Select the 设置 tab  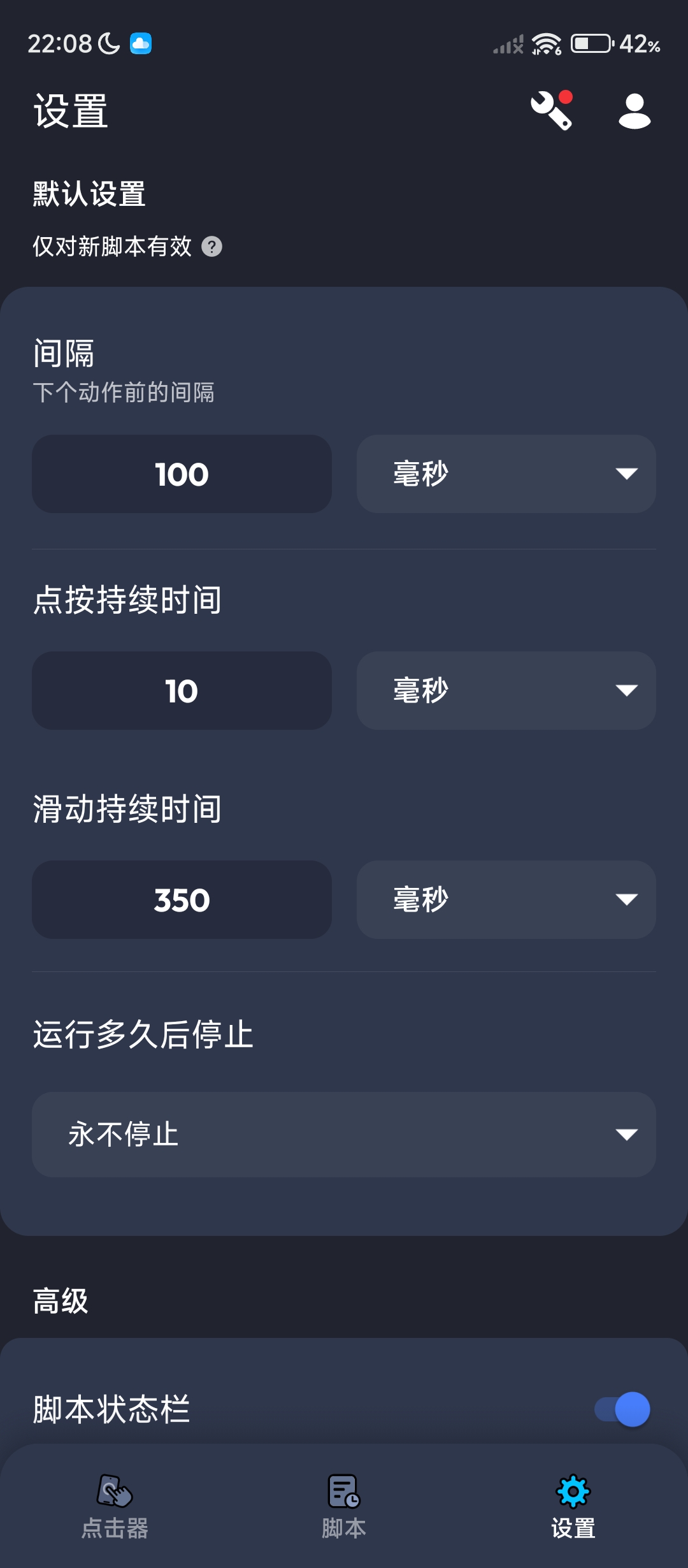pyautogui.click(x=573, y=1507)
